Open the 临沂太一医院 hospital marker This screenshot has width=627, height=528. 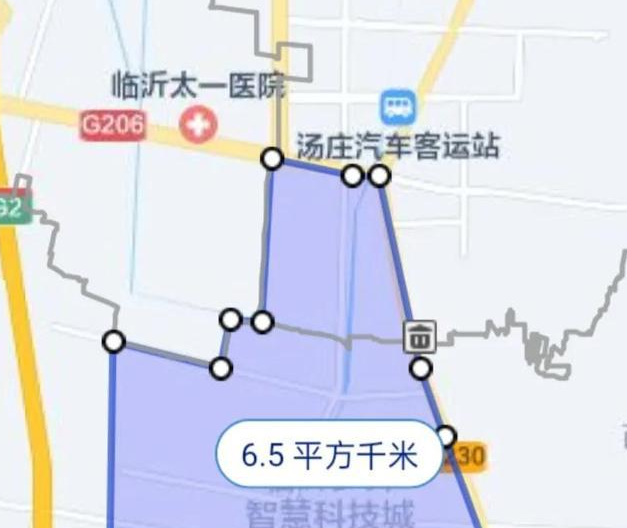click(198, 125)
